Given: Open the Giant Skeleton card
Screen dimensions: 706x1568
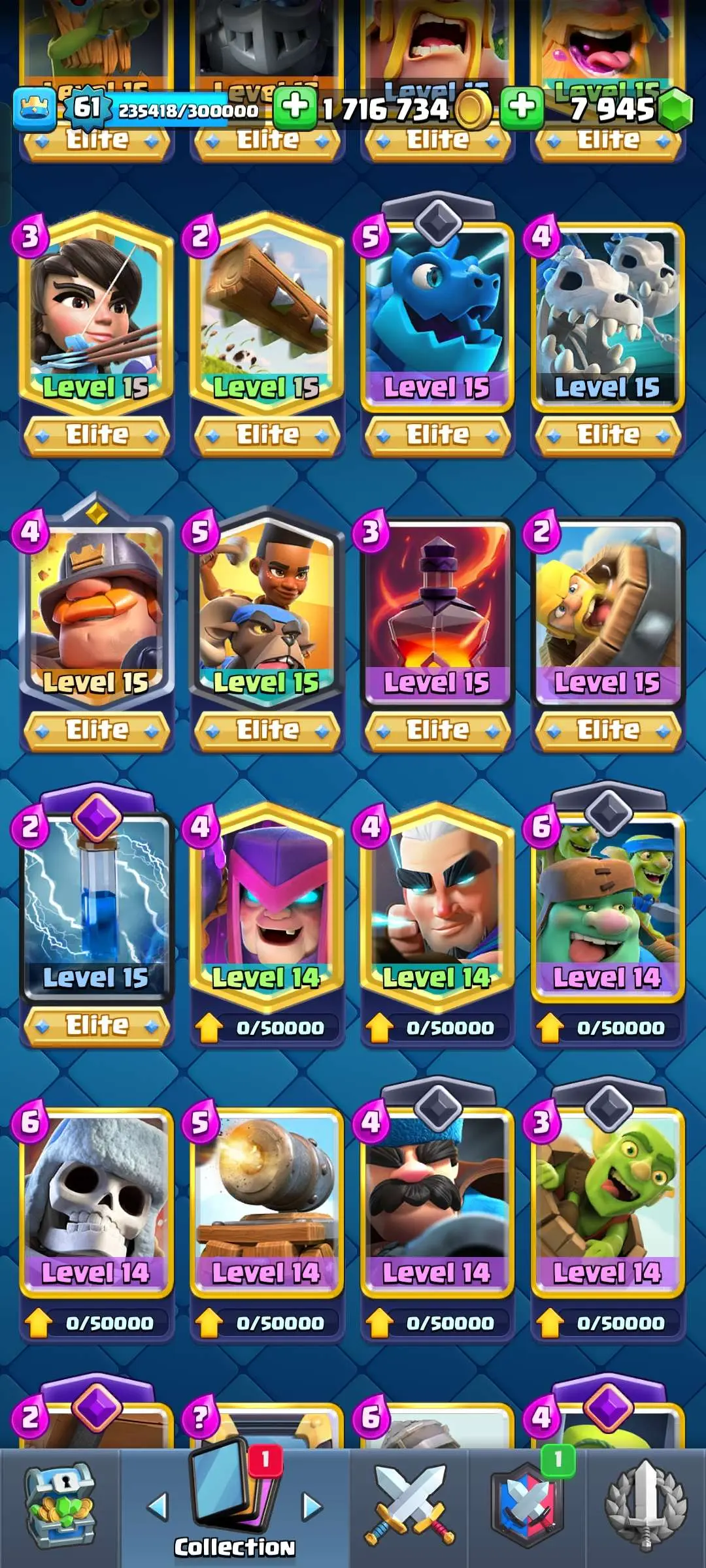Looking at the screenshot, I should tap(96, 1199).
